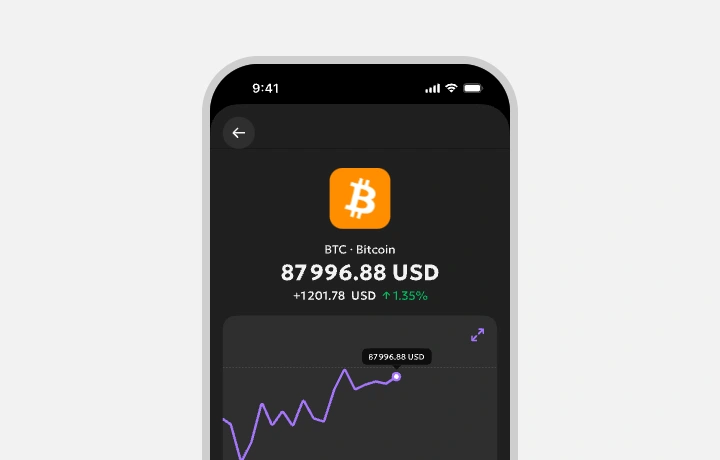720x460 pixels.
Task: Tap the chart's current price point marker
Action: click(x=396, y=377)
